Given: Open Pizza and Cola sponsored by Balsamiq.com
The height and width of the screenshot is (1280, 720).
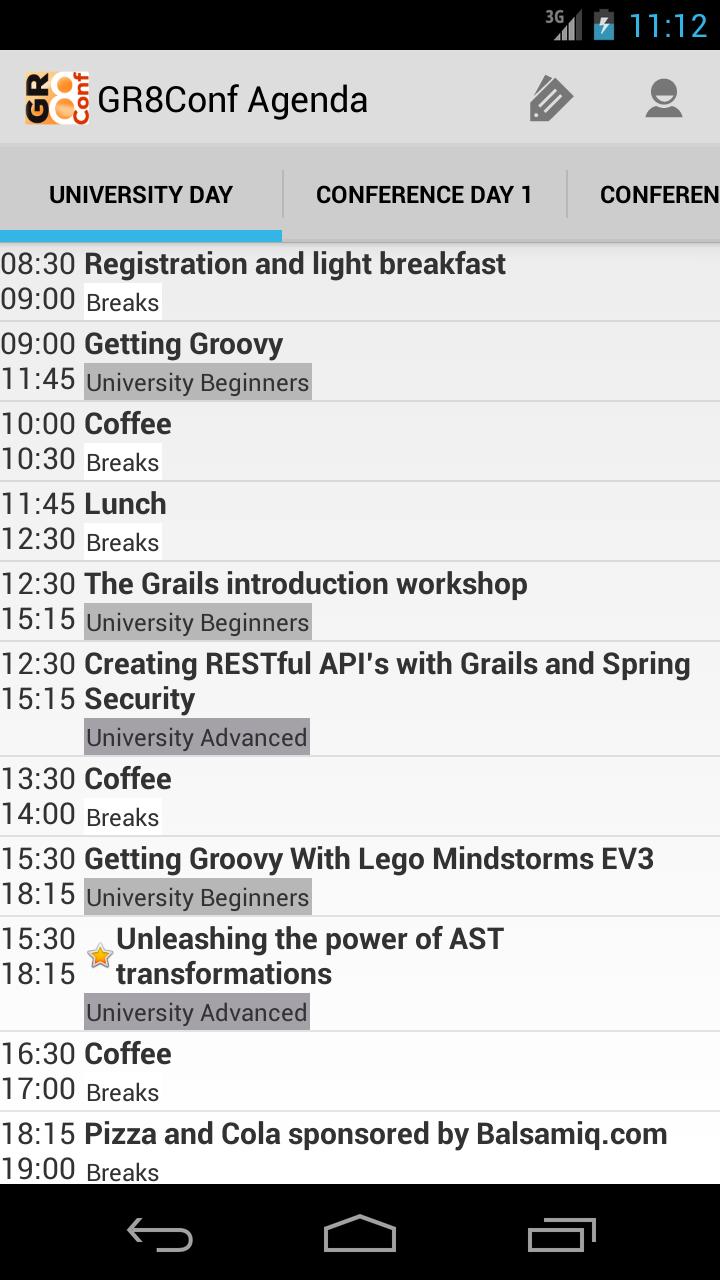Looking at the screenshot, I should [375, 1134].
